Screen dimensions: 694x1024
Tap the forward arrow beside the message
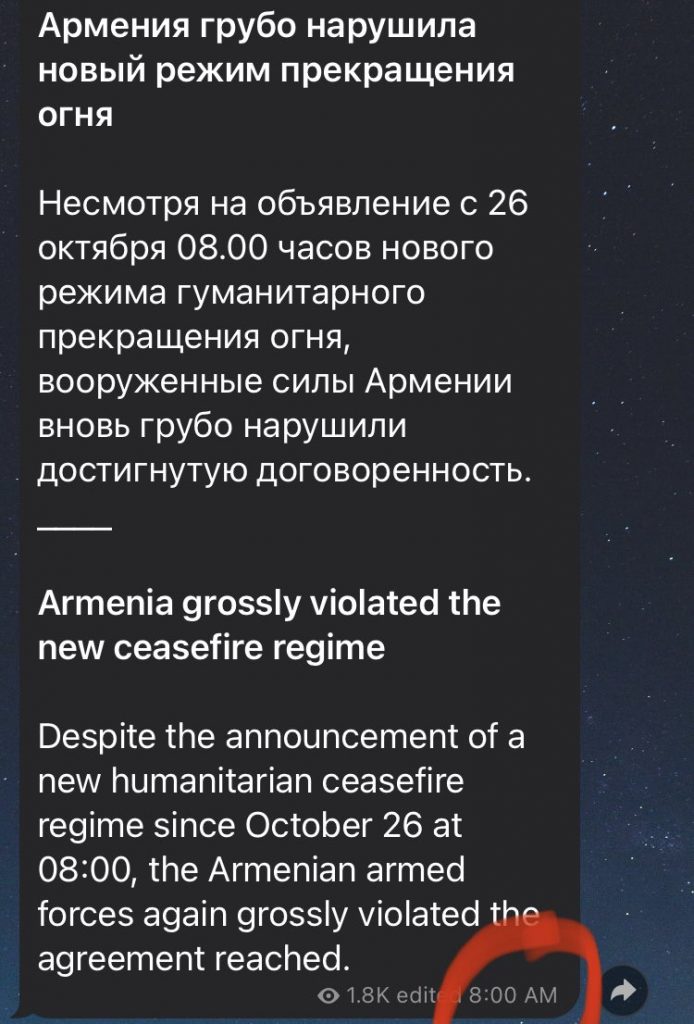(x=626, y=991)
